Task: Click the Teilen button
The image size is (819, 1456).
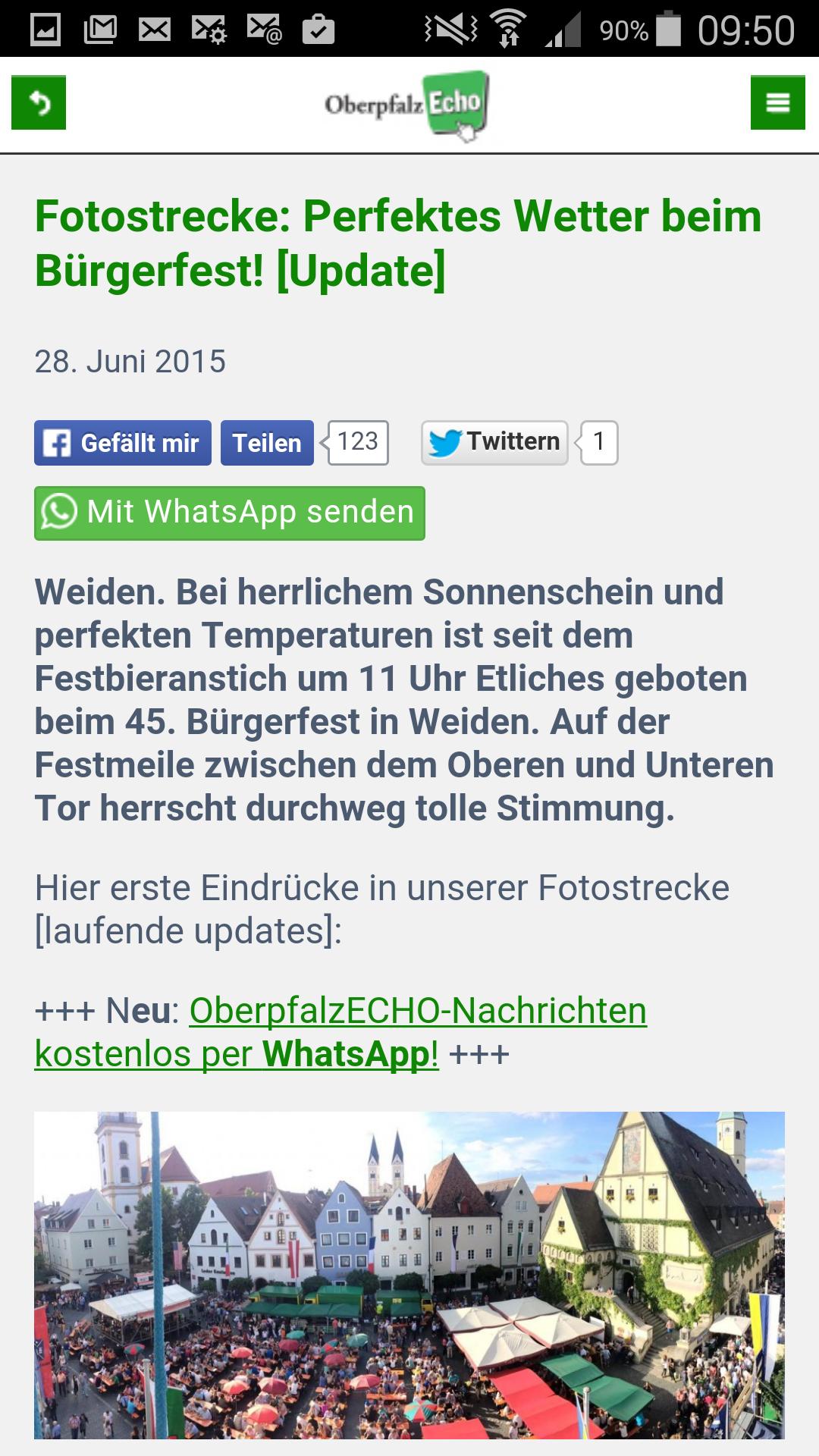Action: coord(266,442)
